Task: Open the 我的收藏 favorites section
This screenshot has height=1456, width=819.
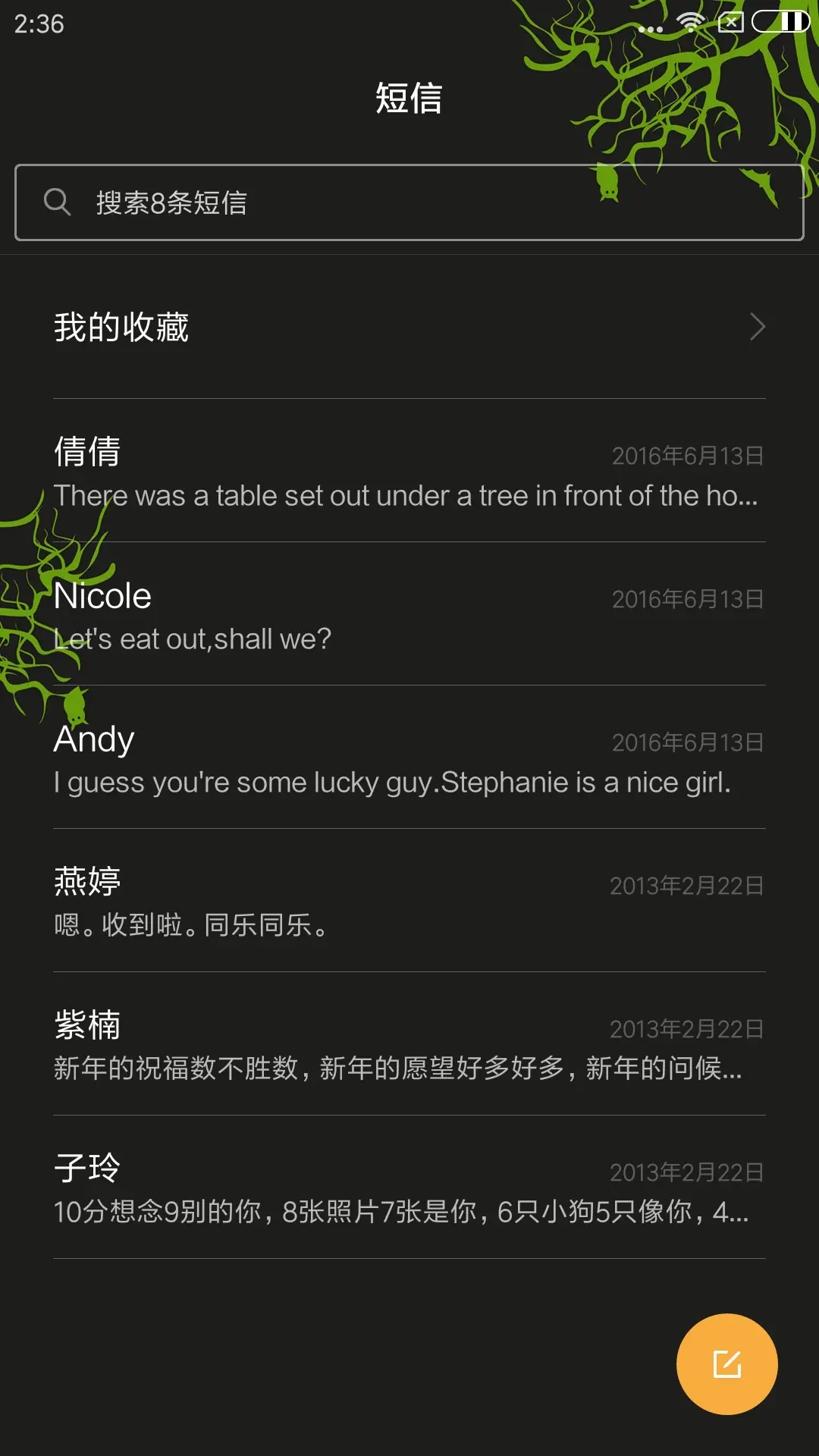Action: (x=121, y=327)
